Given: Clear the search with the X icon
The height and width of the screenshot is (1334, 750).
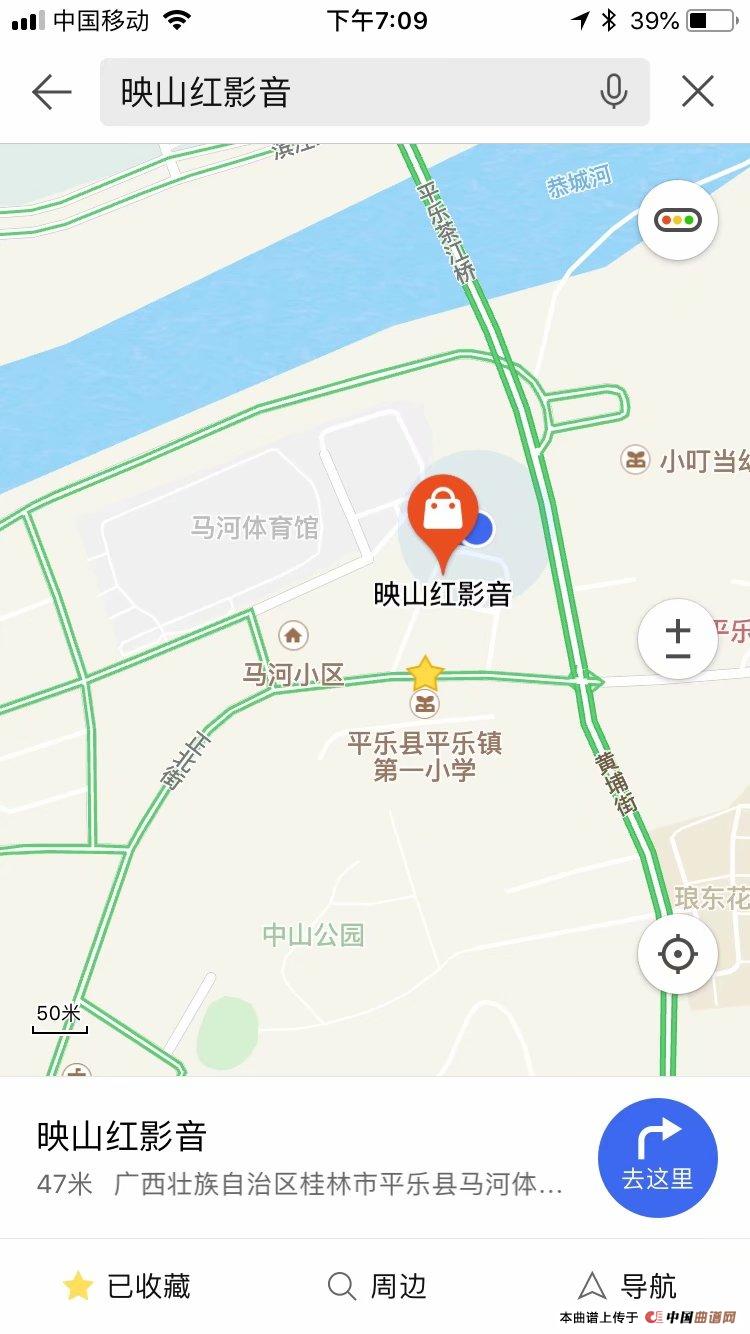Looking at the screenshot, I should [697, 93].
